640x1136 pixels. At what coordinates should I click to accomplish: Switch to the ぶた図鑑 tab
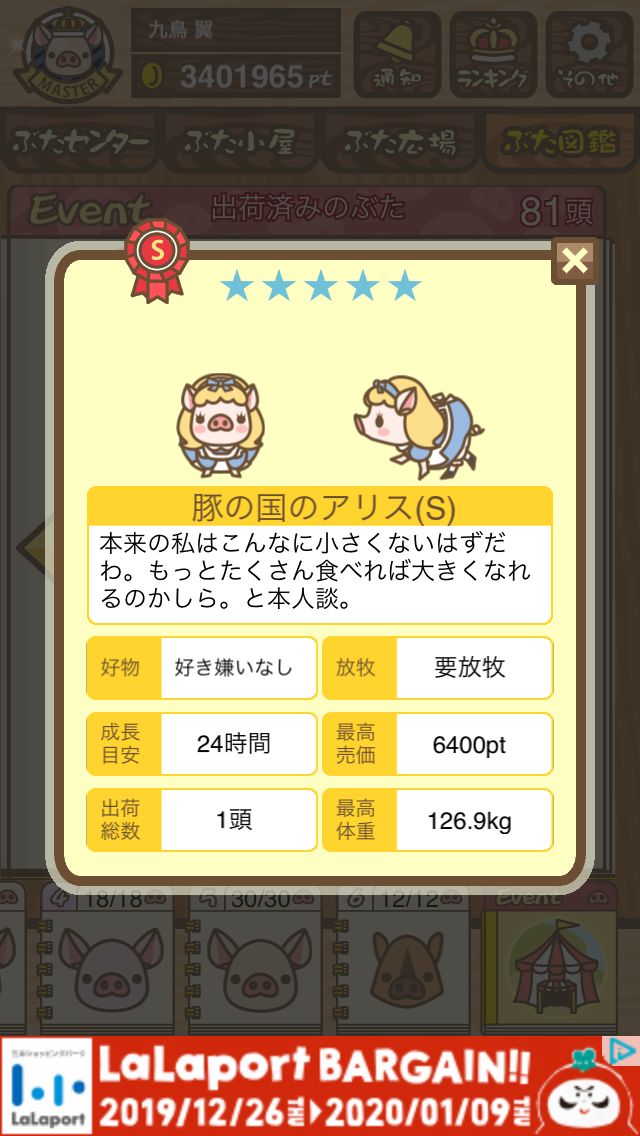click(x=558, y=143)
